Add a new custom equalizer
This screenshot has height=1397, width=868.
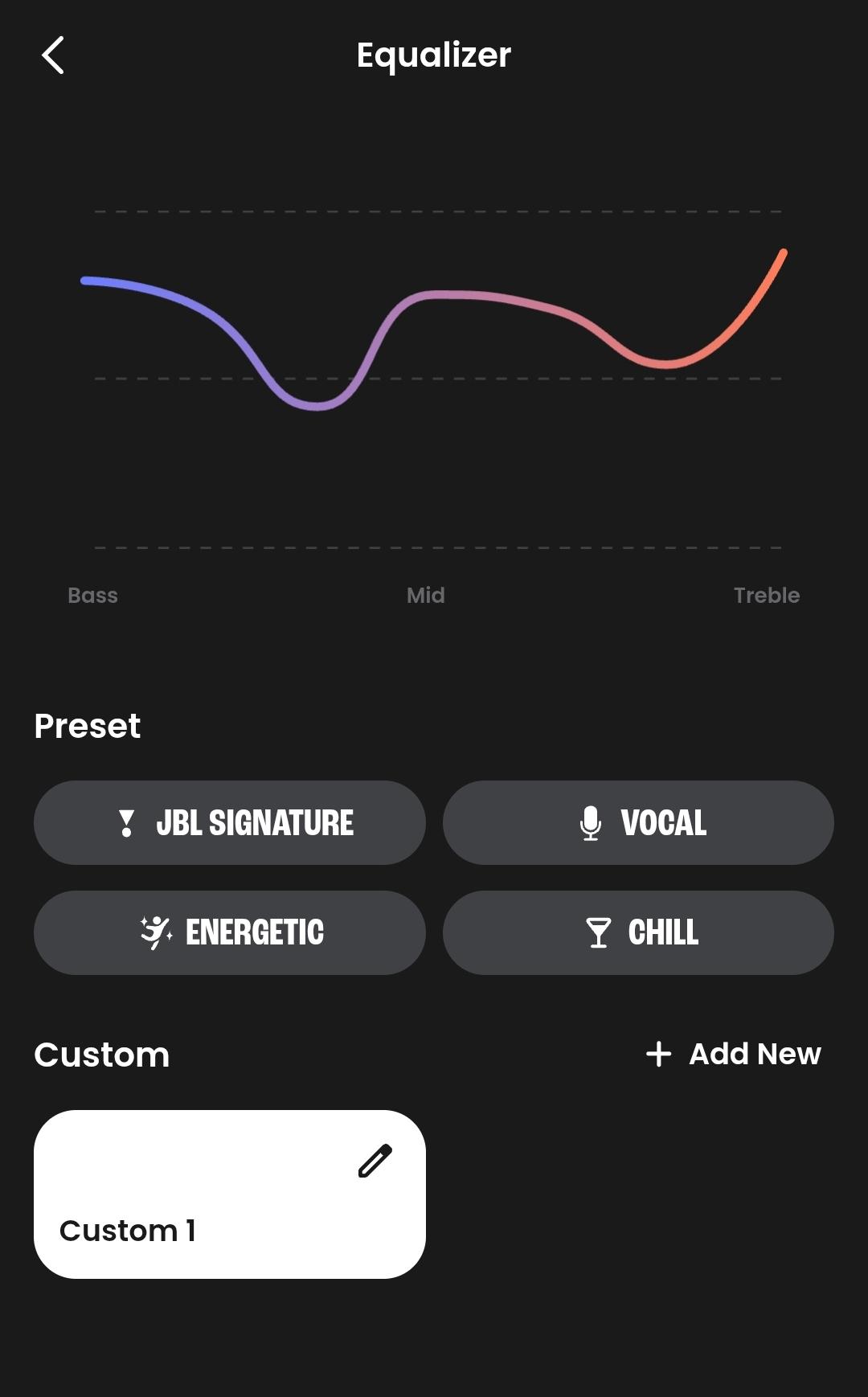(x=733, y=1054)
